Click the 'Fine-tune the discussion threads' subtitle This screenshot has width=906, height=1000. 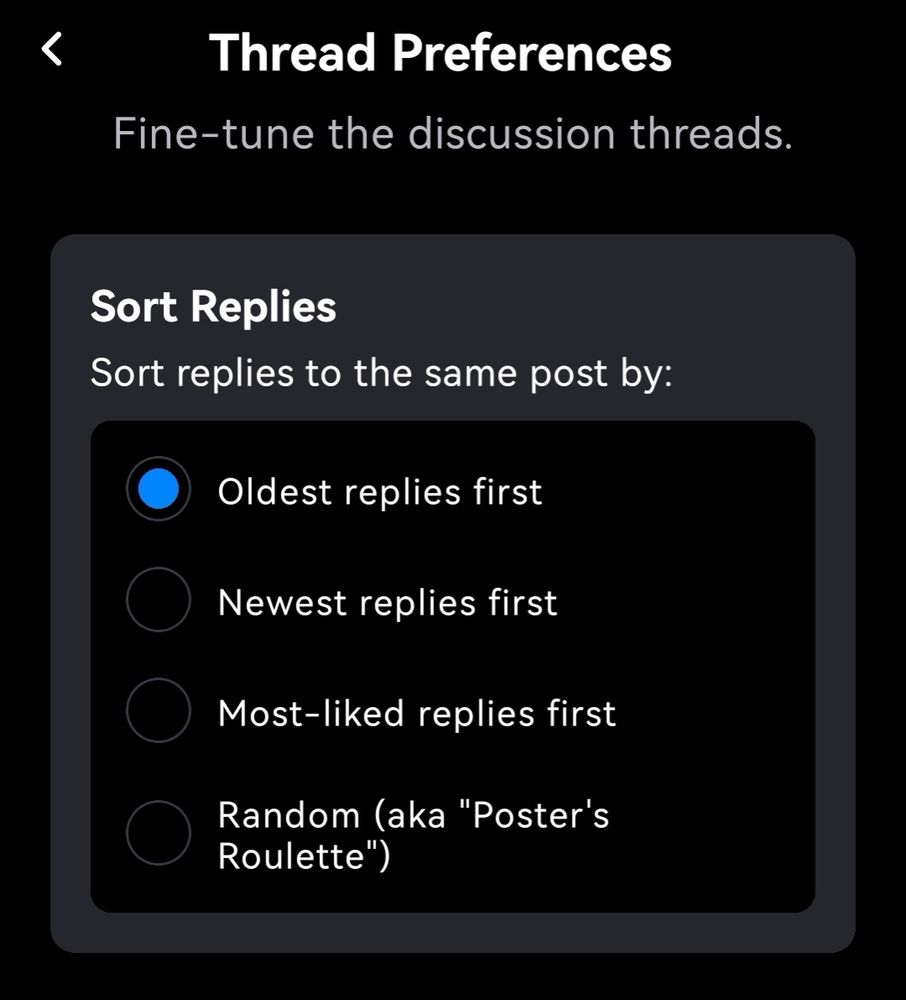pos(453,132)
